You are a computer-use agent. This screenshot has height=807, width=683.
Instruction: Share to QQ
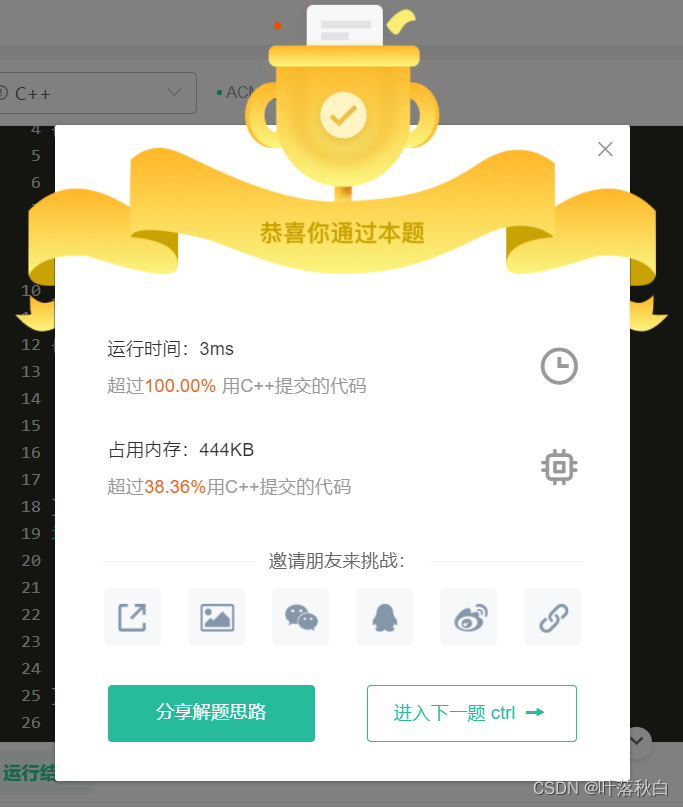(x=384, y=617)
